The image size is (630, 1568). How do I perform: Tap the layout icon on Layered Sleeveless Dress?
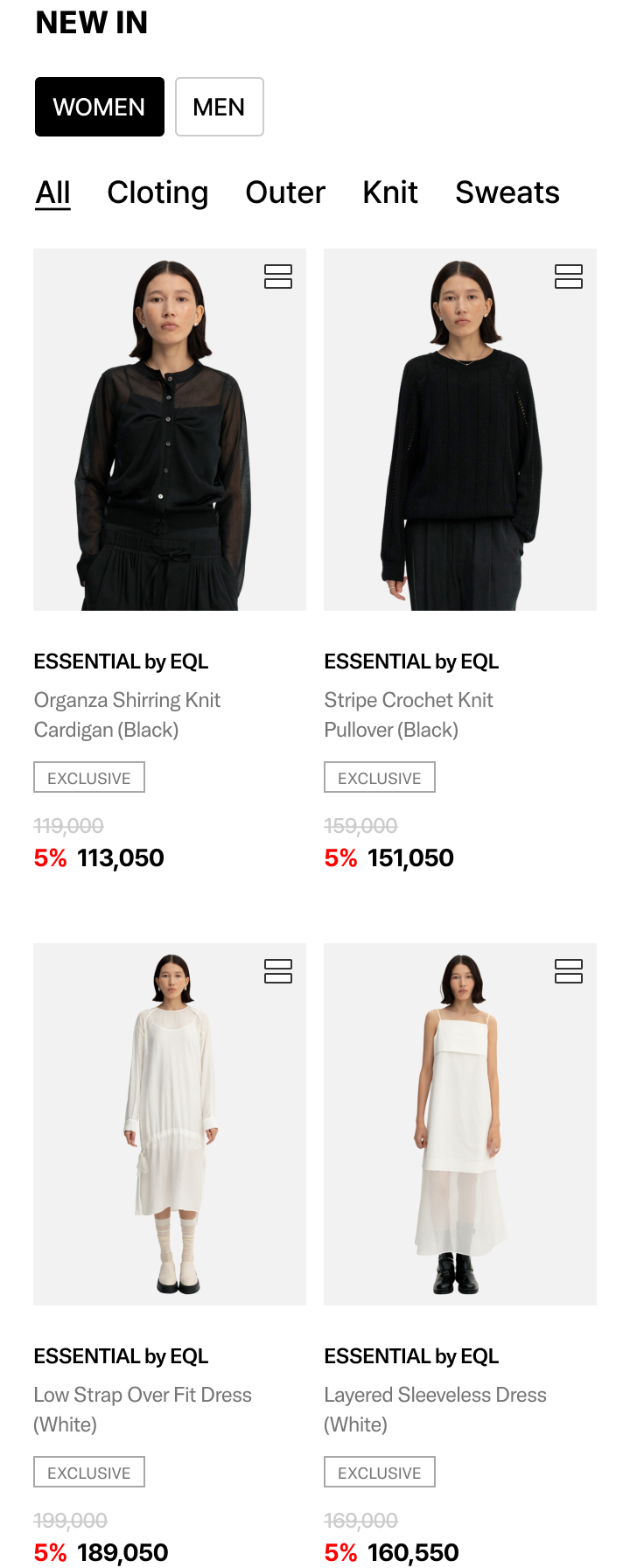569,971
